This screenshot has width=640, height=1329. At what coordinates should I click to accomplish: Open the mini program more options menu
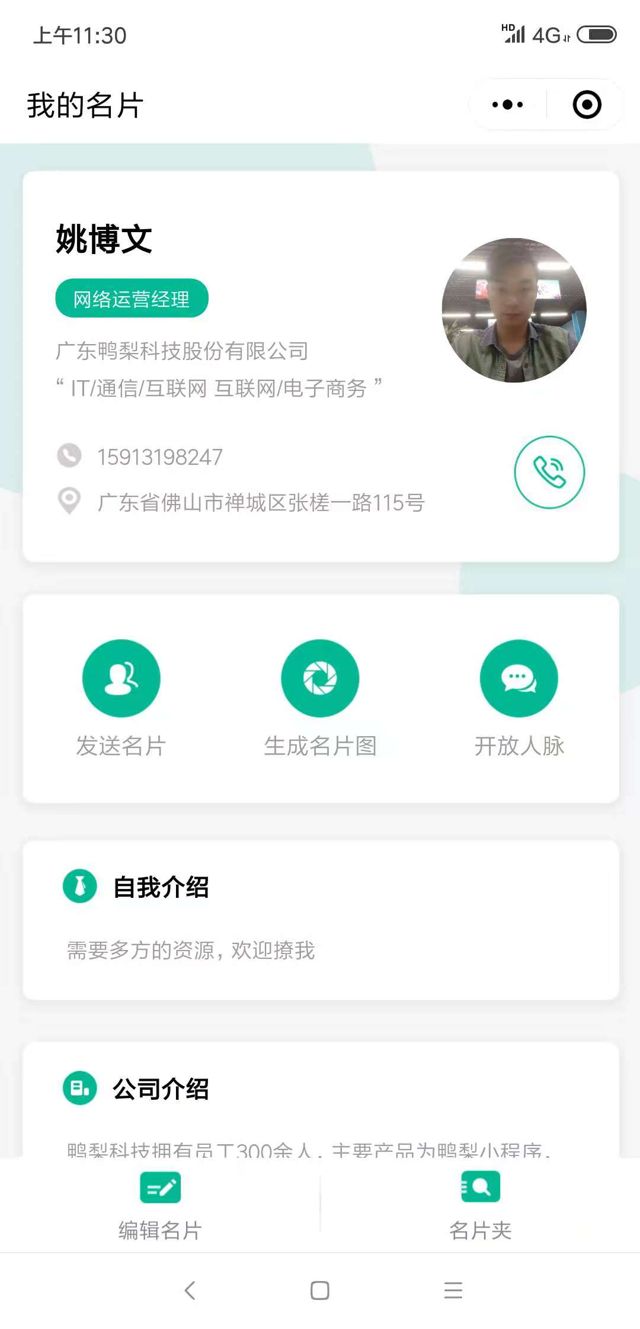tap(508, 105)
